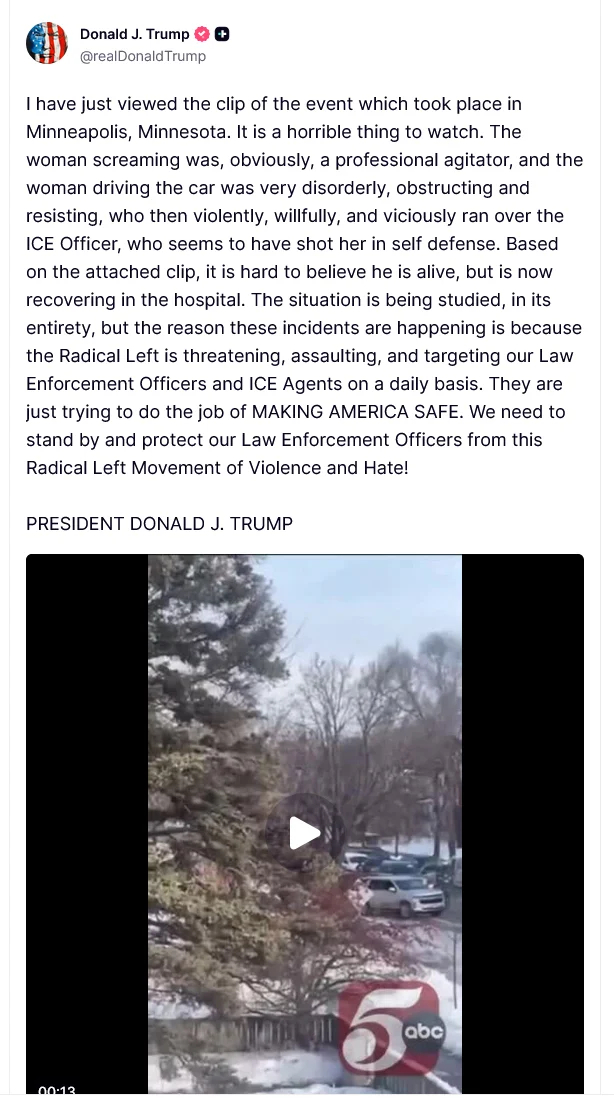Open the Donald J. Trump profile name
614x1098 pixels.
pos(134,34)
